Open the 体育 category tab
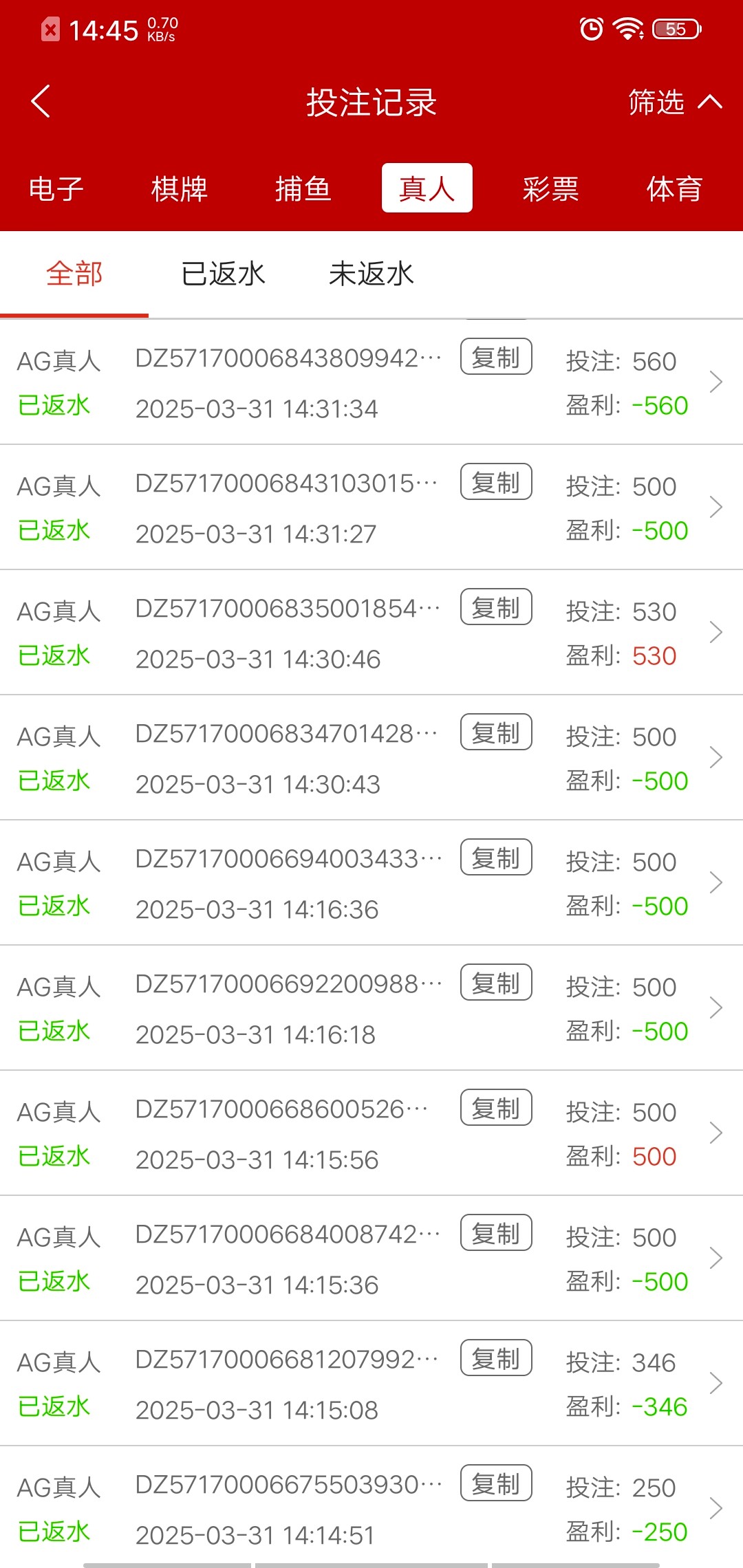 tap(674, 188)
